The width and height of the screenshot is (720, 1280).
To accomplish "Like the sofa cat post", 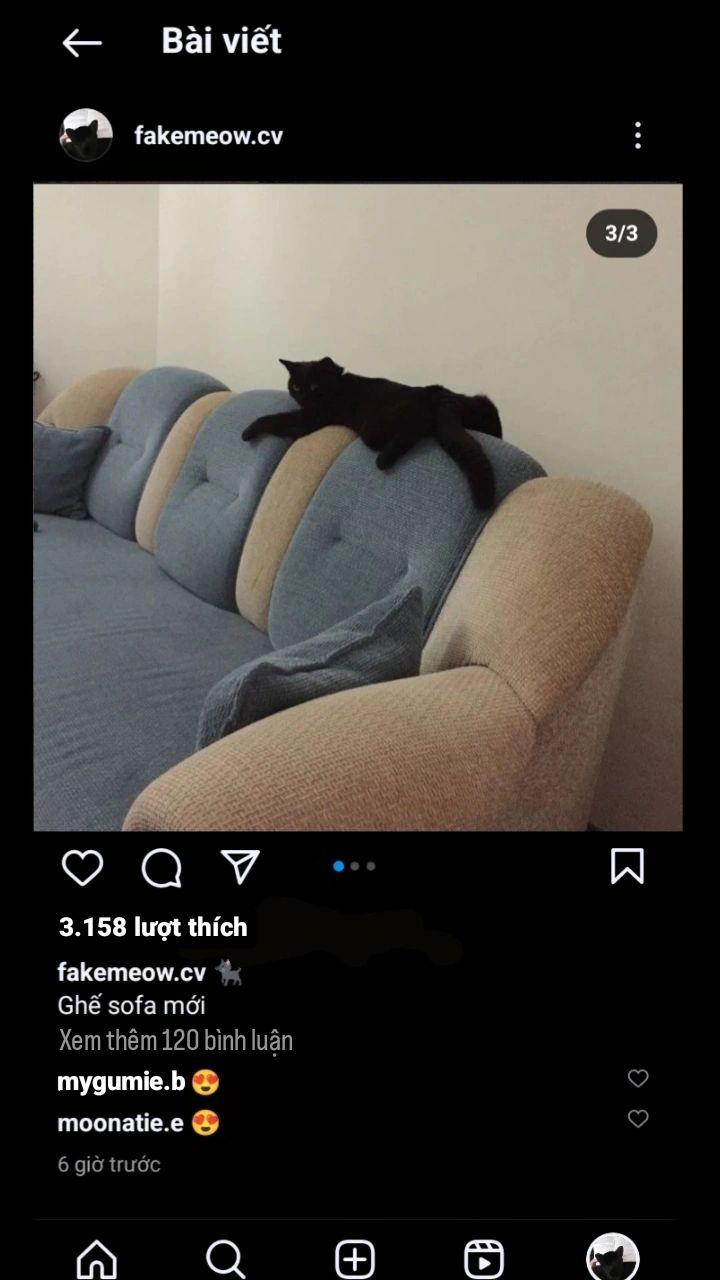I will click(x=82, y=867).
